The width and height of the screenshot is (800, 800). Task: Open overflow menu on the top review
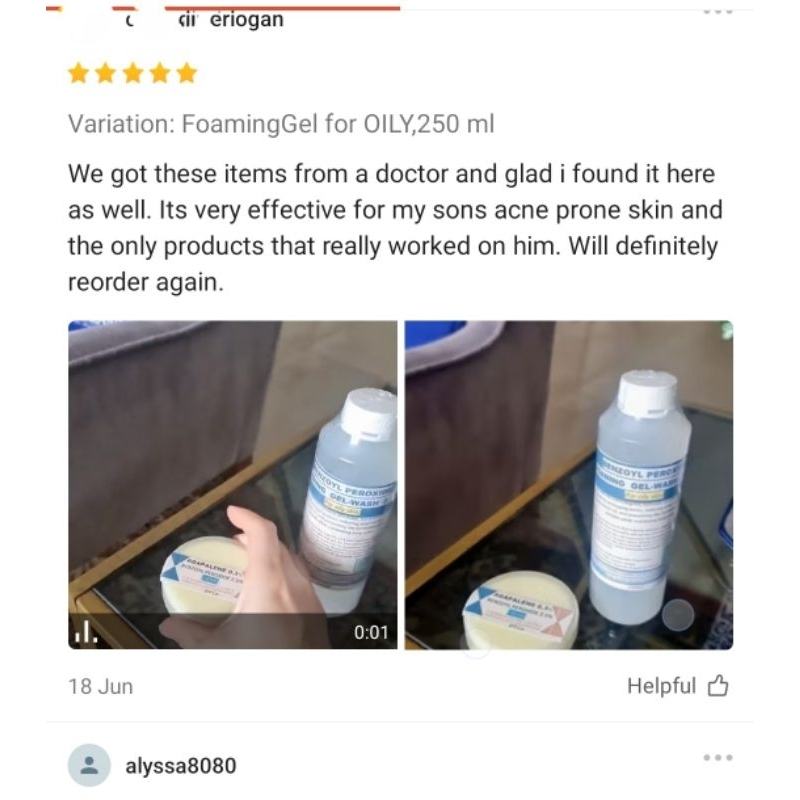718,11
